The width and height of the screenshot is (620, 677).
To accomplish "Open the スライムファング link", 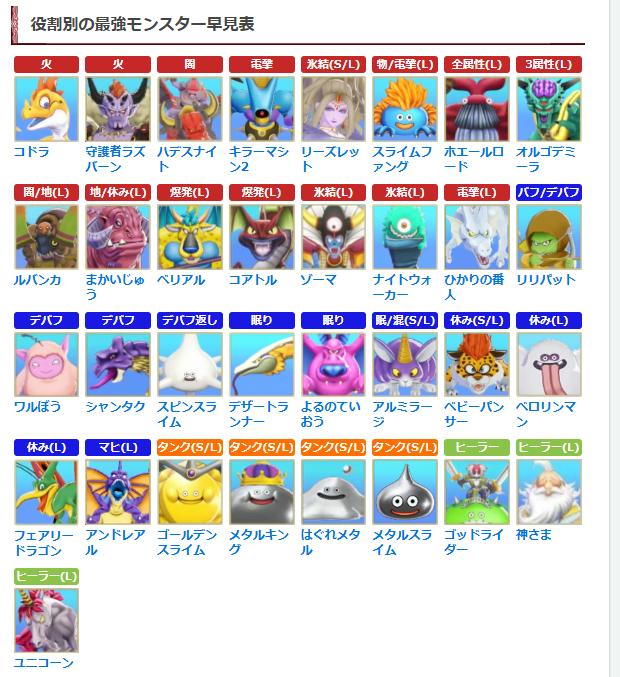I will click(x=402, y=159).
